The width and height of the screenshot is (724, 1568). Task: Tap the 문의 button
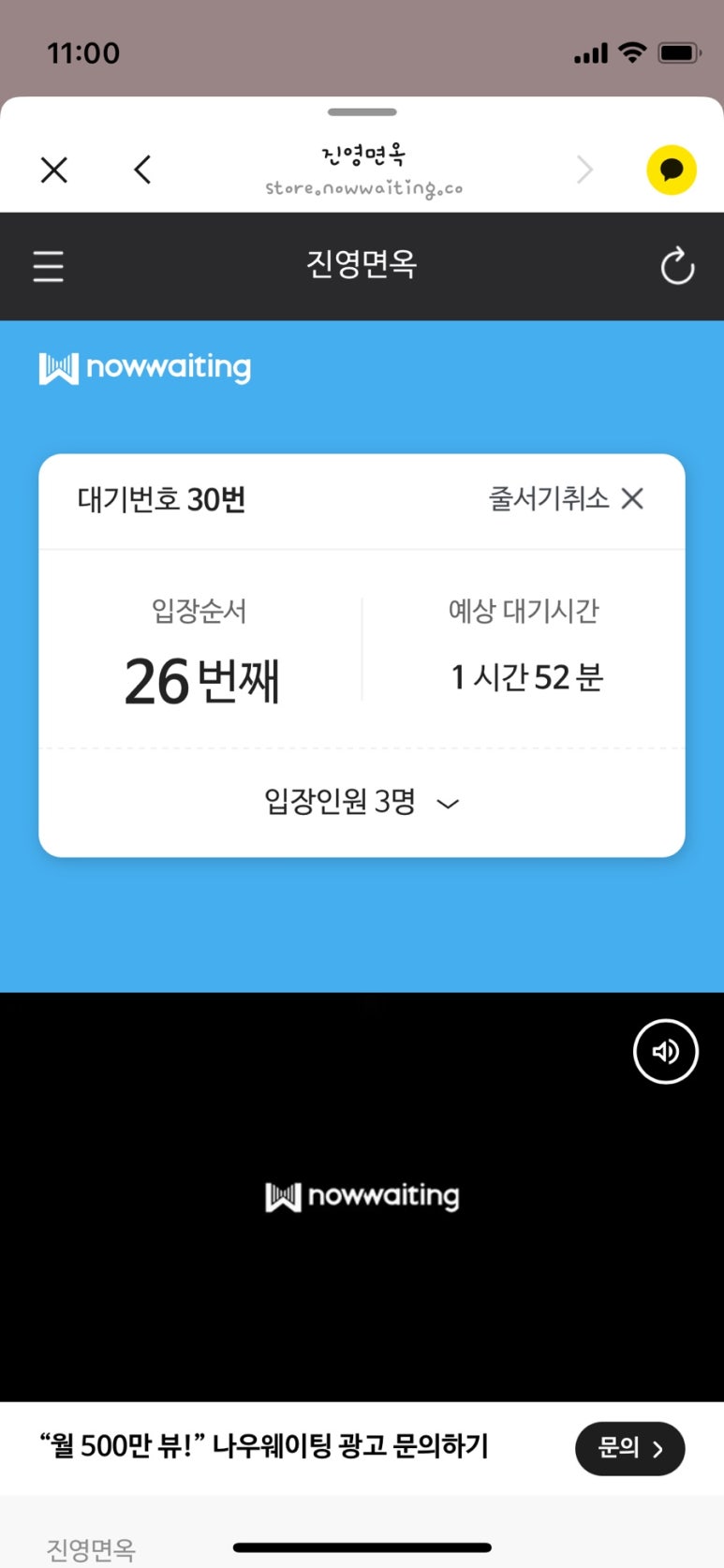click(629, 1448)
